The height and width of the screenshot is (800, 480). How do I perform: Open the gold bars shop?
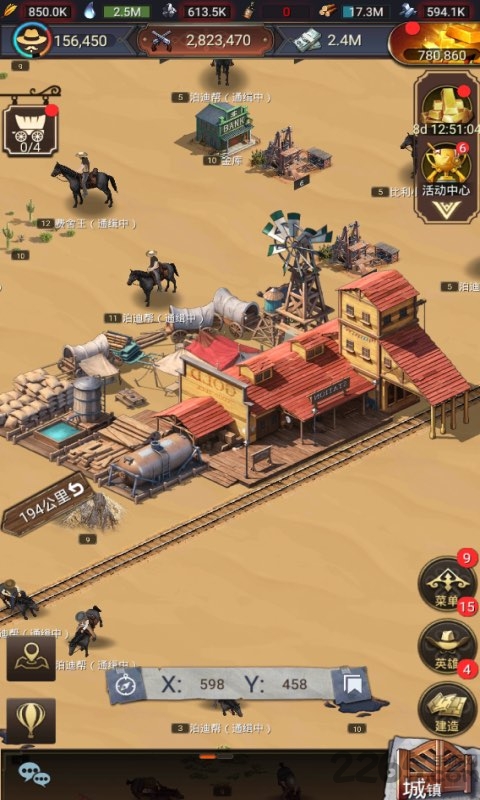click(x=435, y=43)
